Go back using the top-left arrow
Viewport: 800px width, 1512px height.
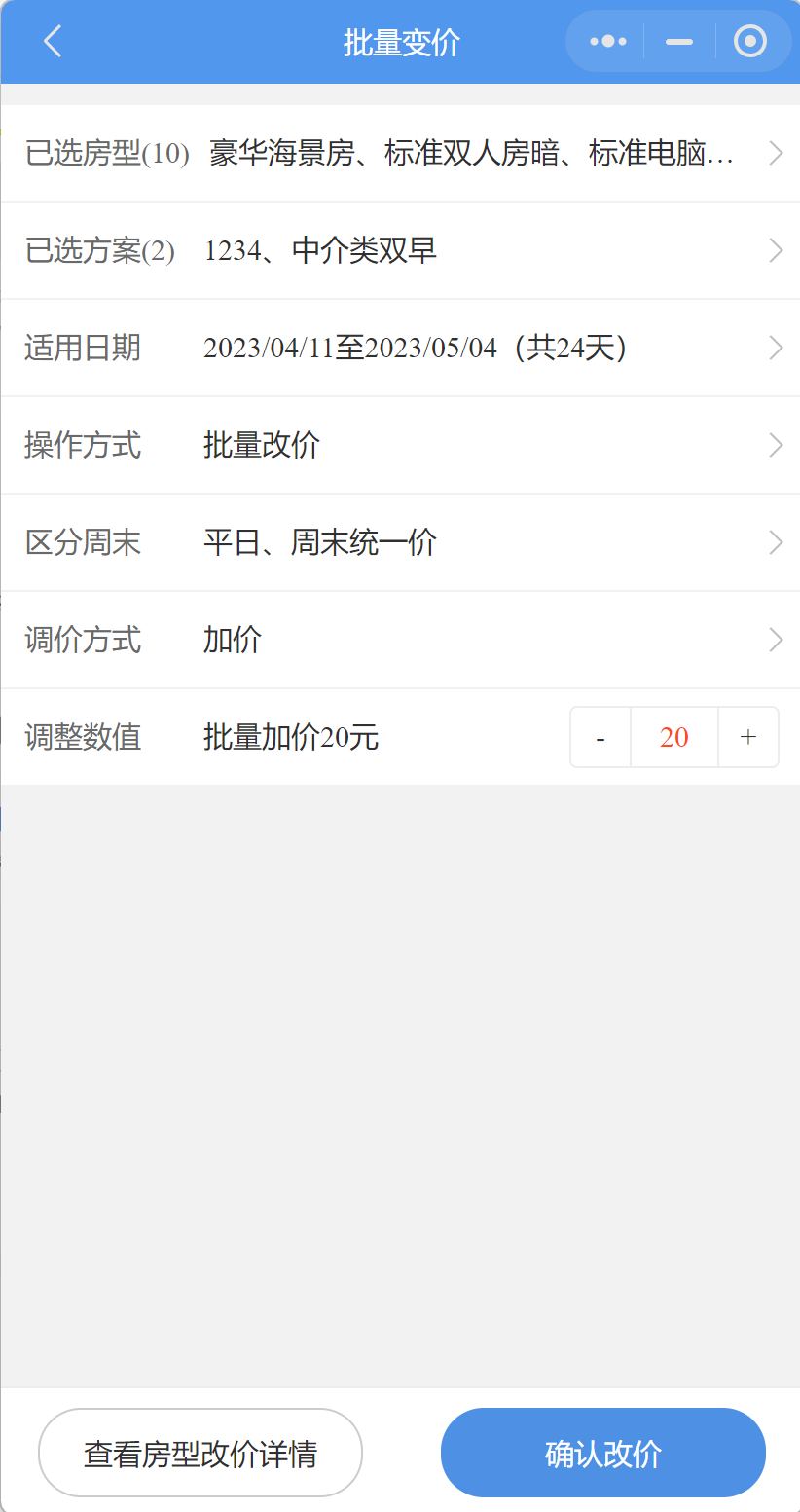click(53, 42)
